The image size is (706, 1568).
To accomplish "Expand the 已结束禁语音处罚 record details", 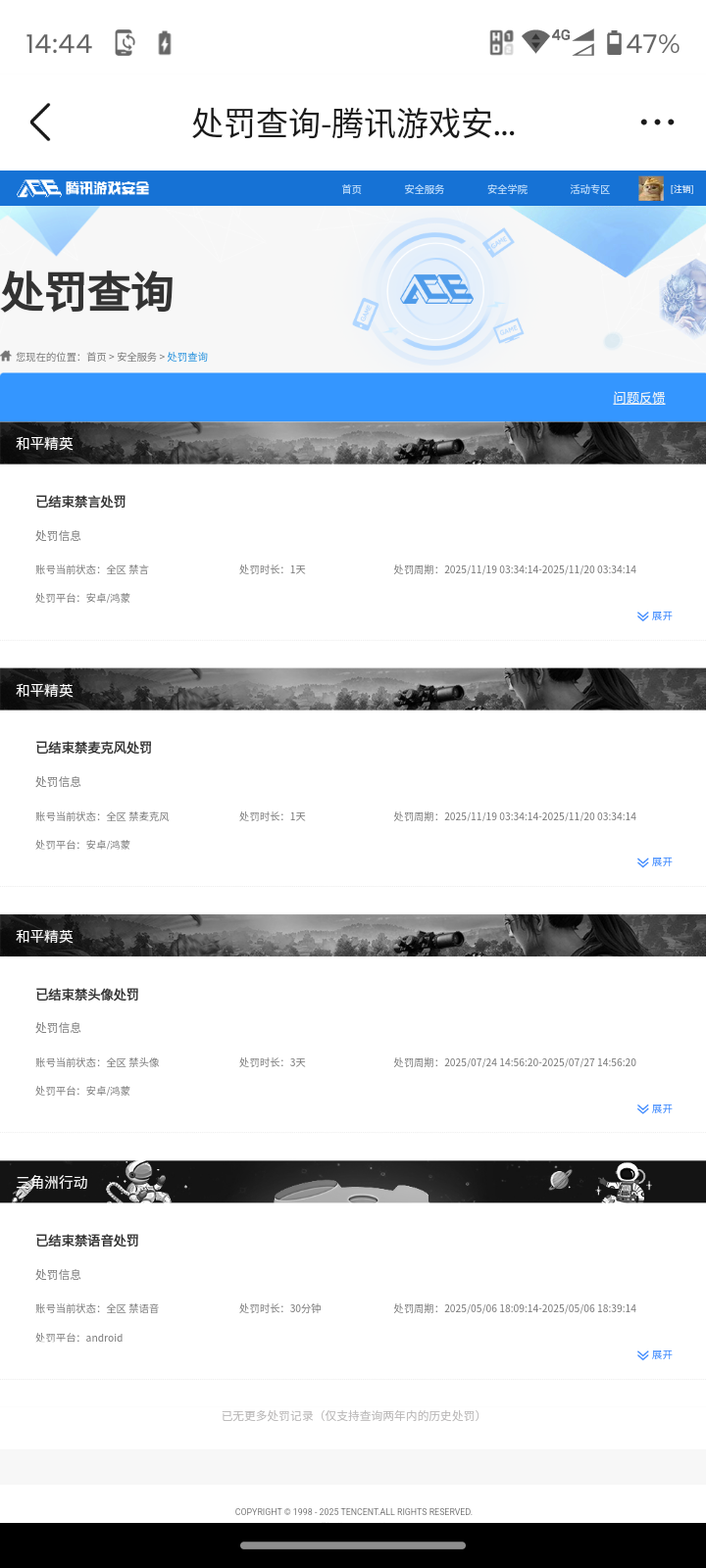I will (x=654, y=1354).
